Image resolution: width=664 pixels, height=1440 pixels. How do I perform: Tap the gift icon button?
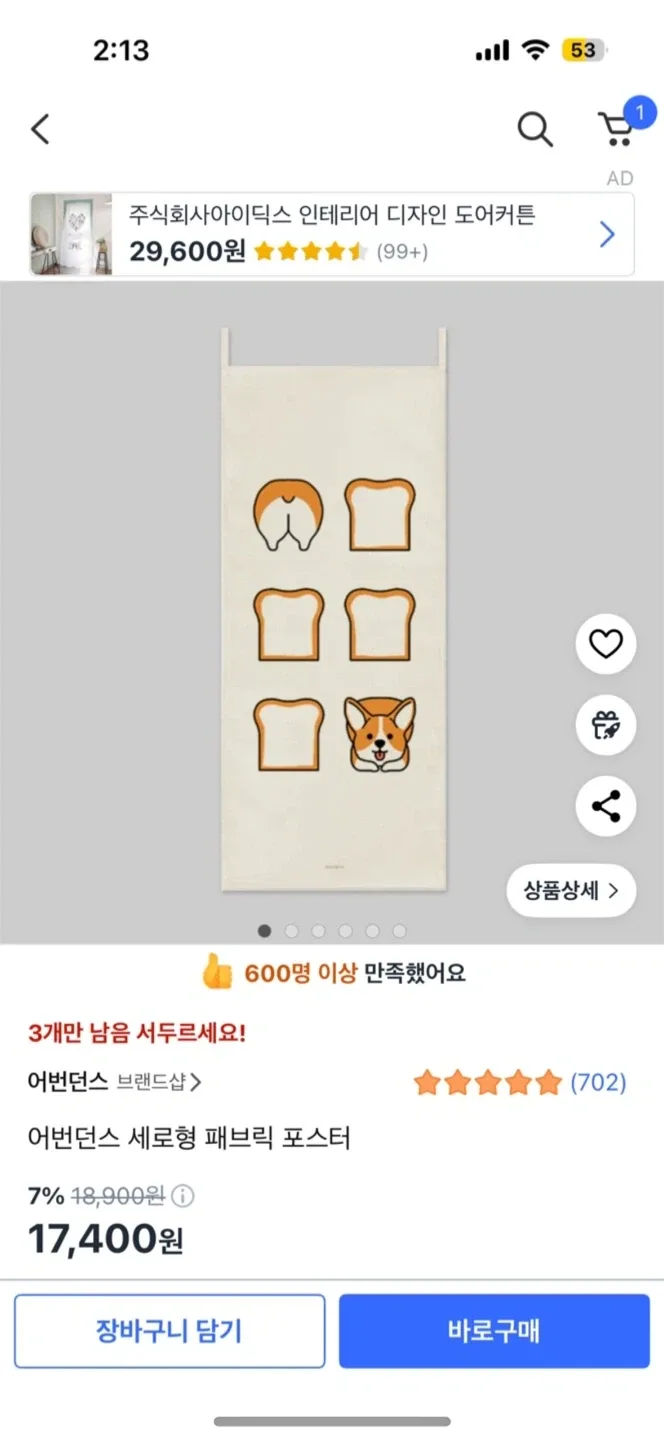click(x=606, y=725)
